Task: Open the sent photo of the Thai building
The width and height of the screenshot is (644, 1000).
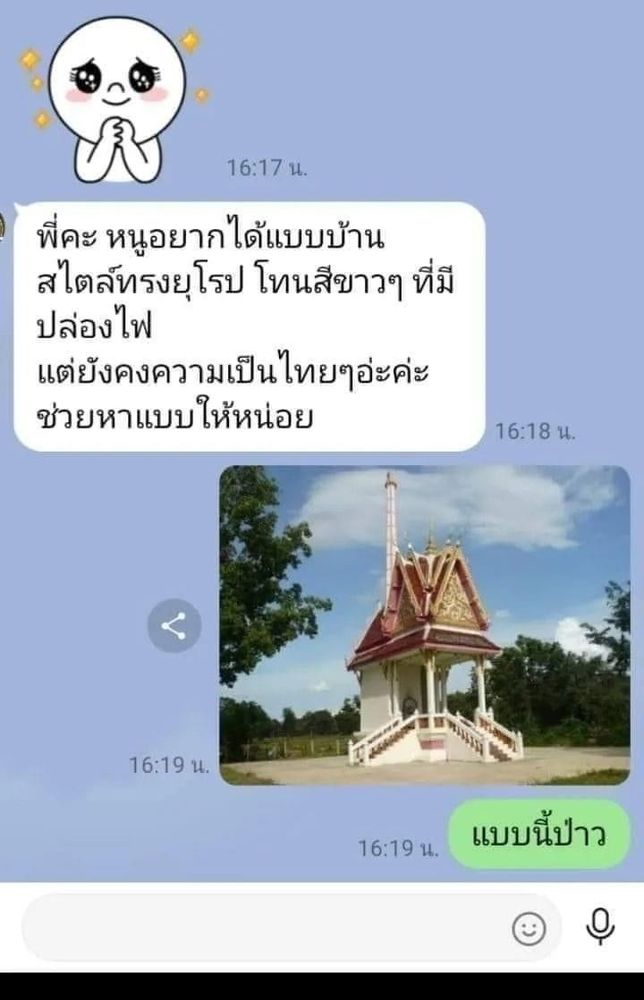Action: coord(424,624)
